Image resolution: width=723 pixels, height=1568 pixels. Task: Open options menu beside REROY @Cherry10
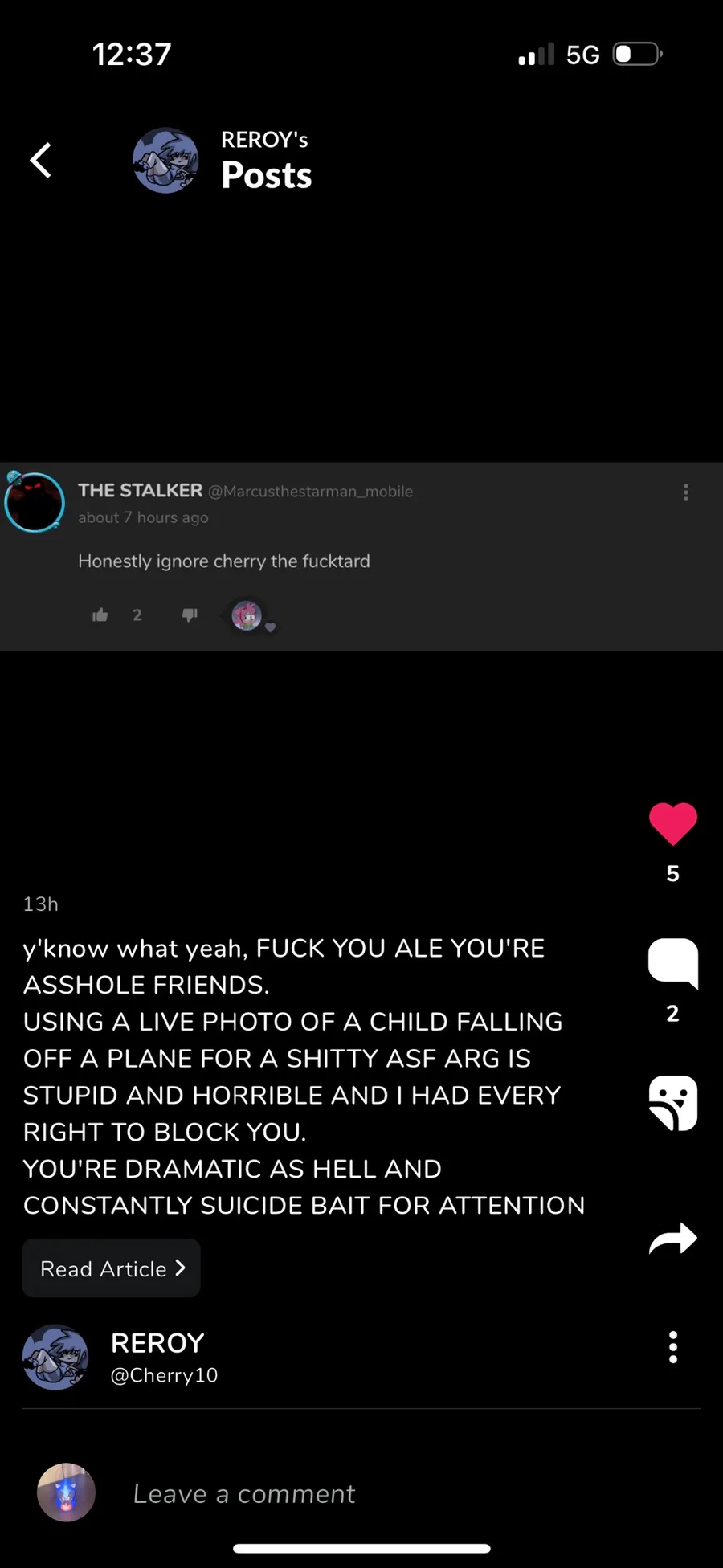672,1347
